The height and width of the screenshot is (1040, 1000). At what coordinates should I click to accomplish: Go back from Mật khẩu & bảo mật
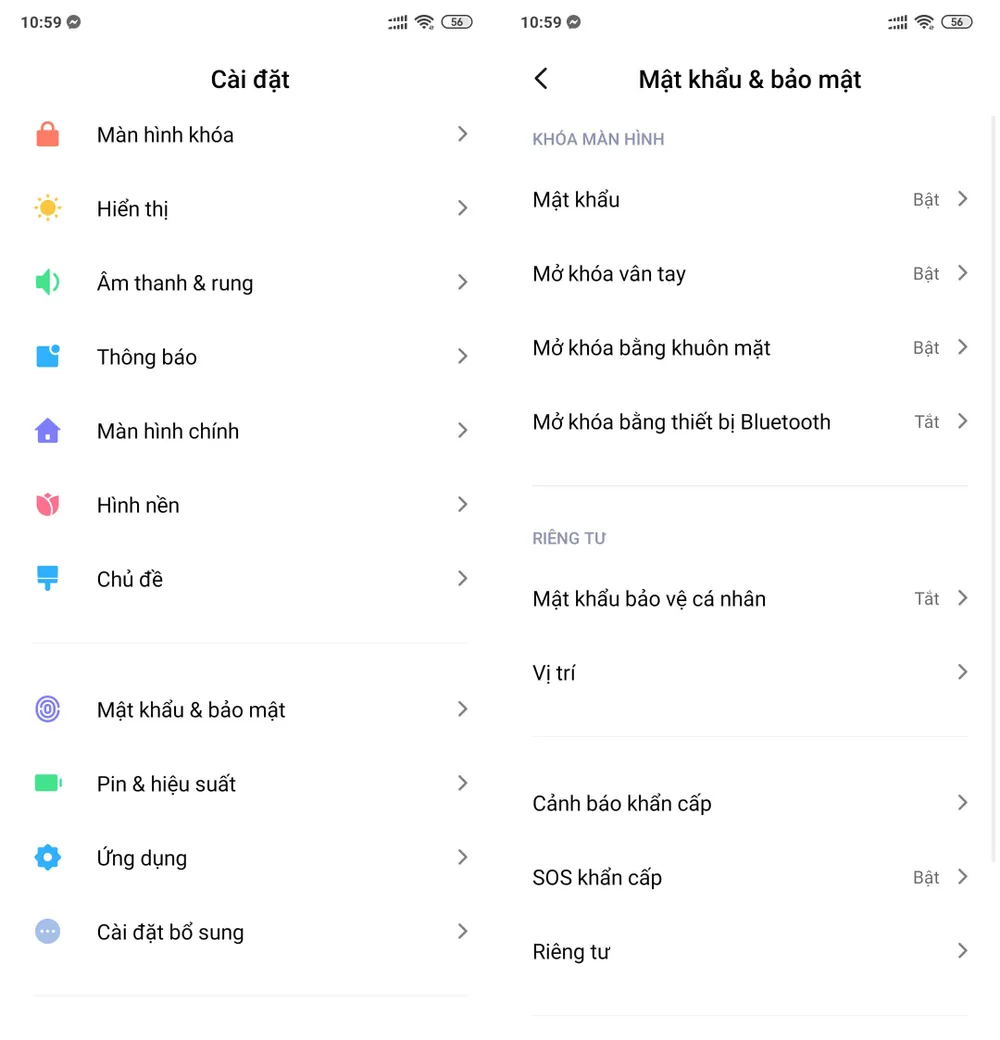click(x=541, y=79)
